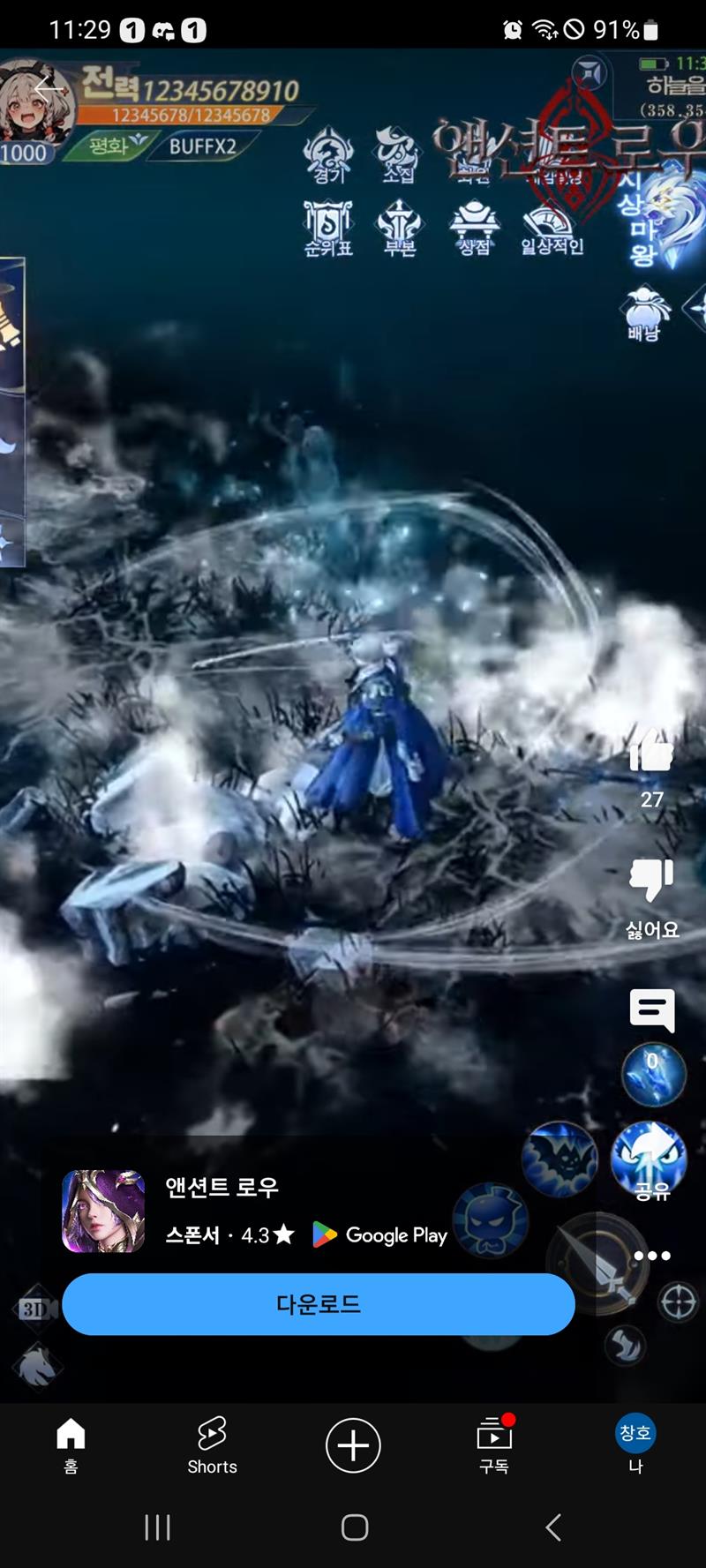Open the comments section
This screenshot has width=706, height=1568.
[x=651, y=1009]
